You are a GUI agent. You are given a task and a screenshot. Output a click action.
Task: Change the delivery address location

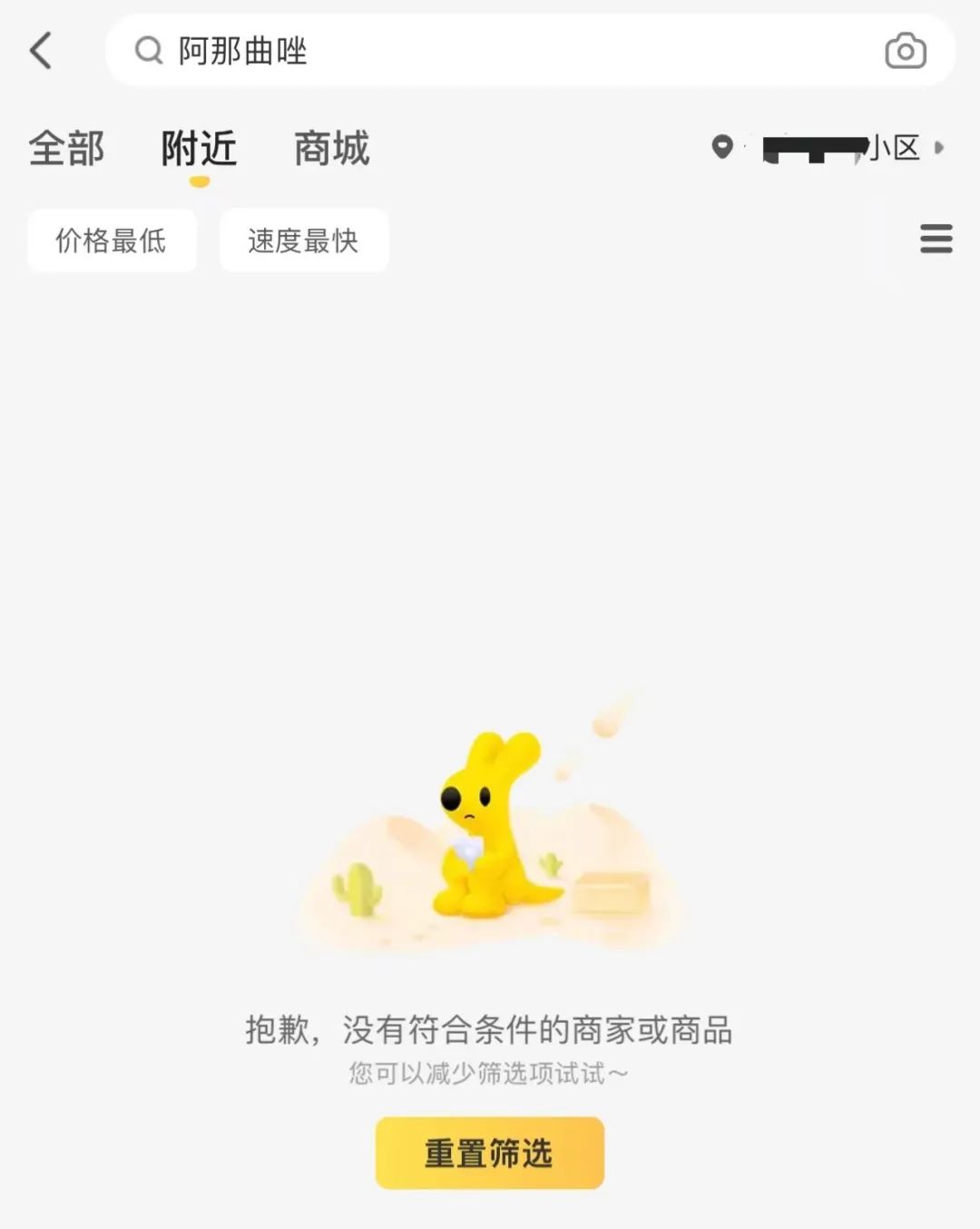pyautogui.click(x=830, y=147)
